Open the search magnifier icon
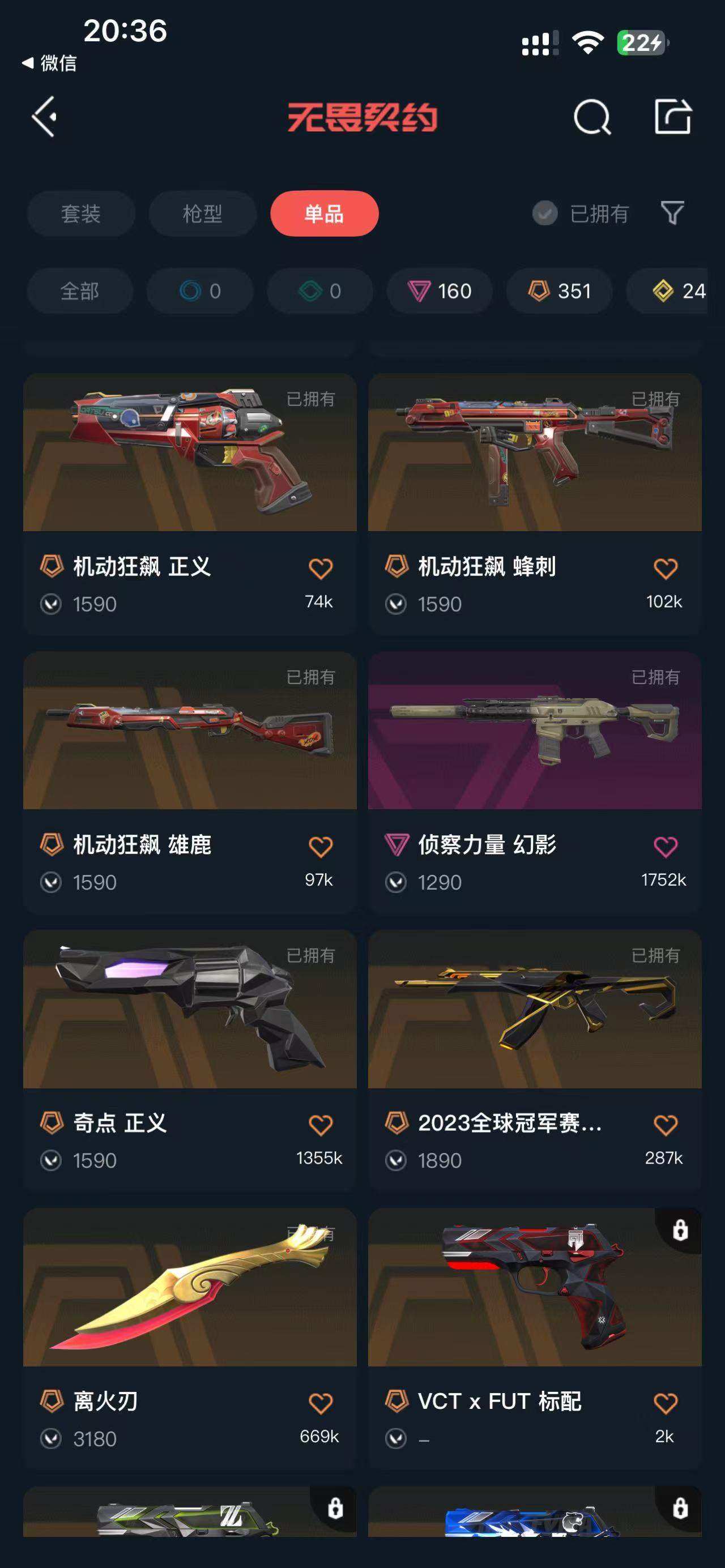 592,116
